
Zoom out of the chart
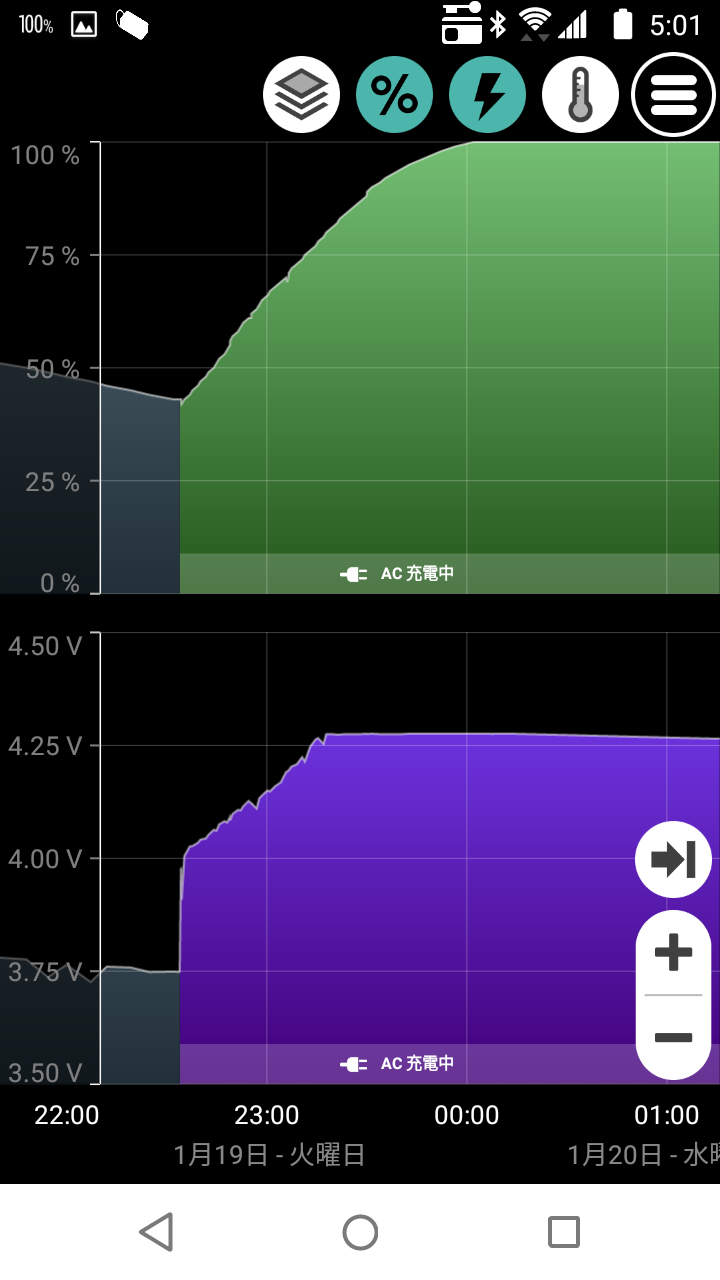coord(673,1038)
